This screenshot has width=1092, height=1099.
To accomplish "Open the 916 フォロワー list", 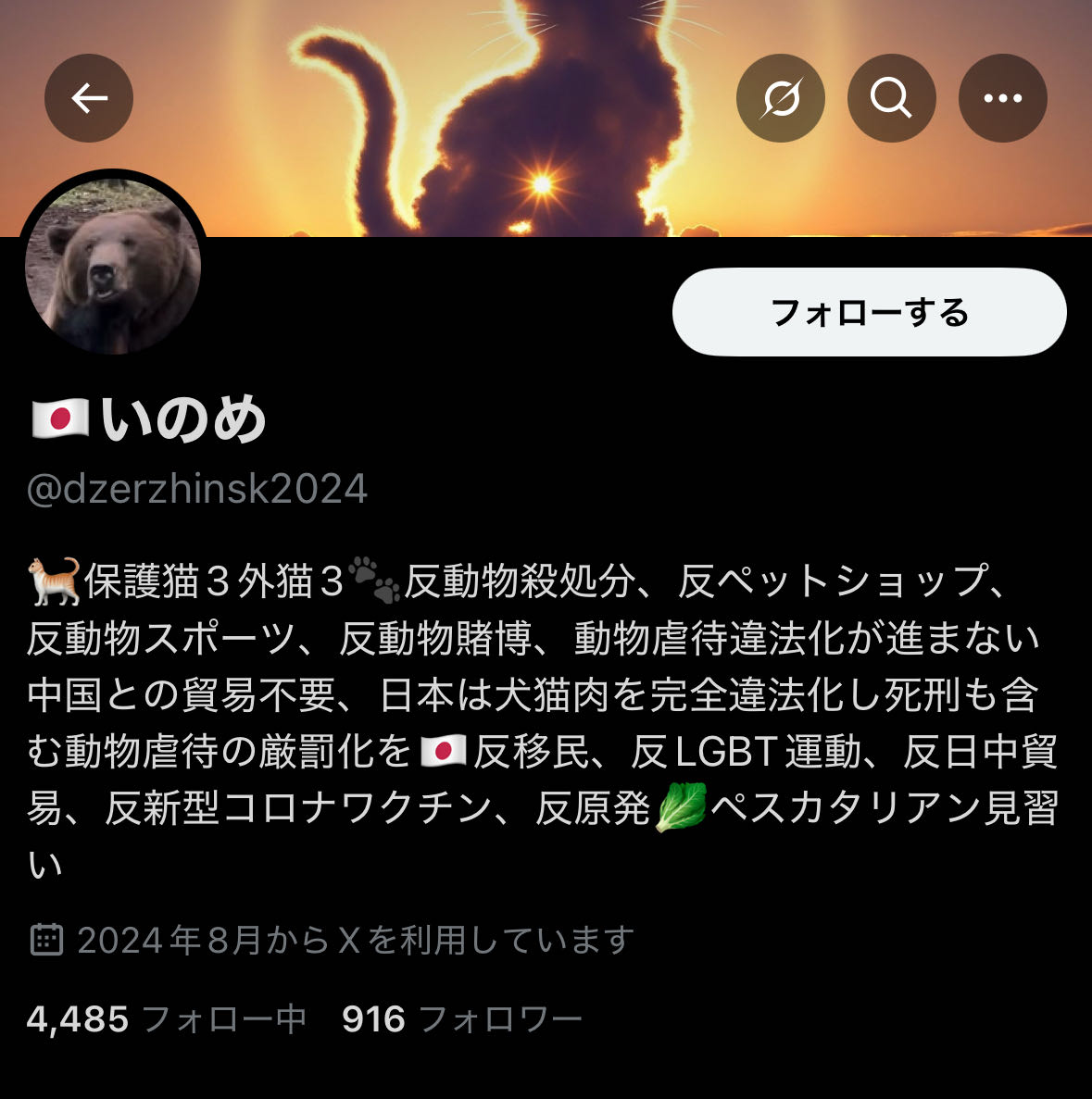I will click(x=461, y=1019).
